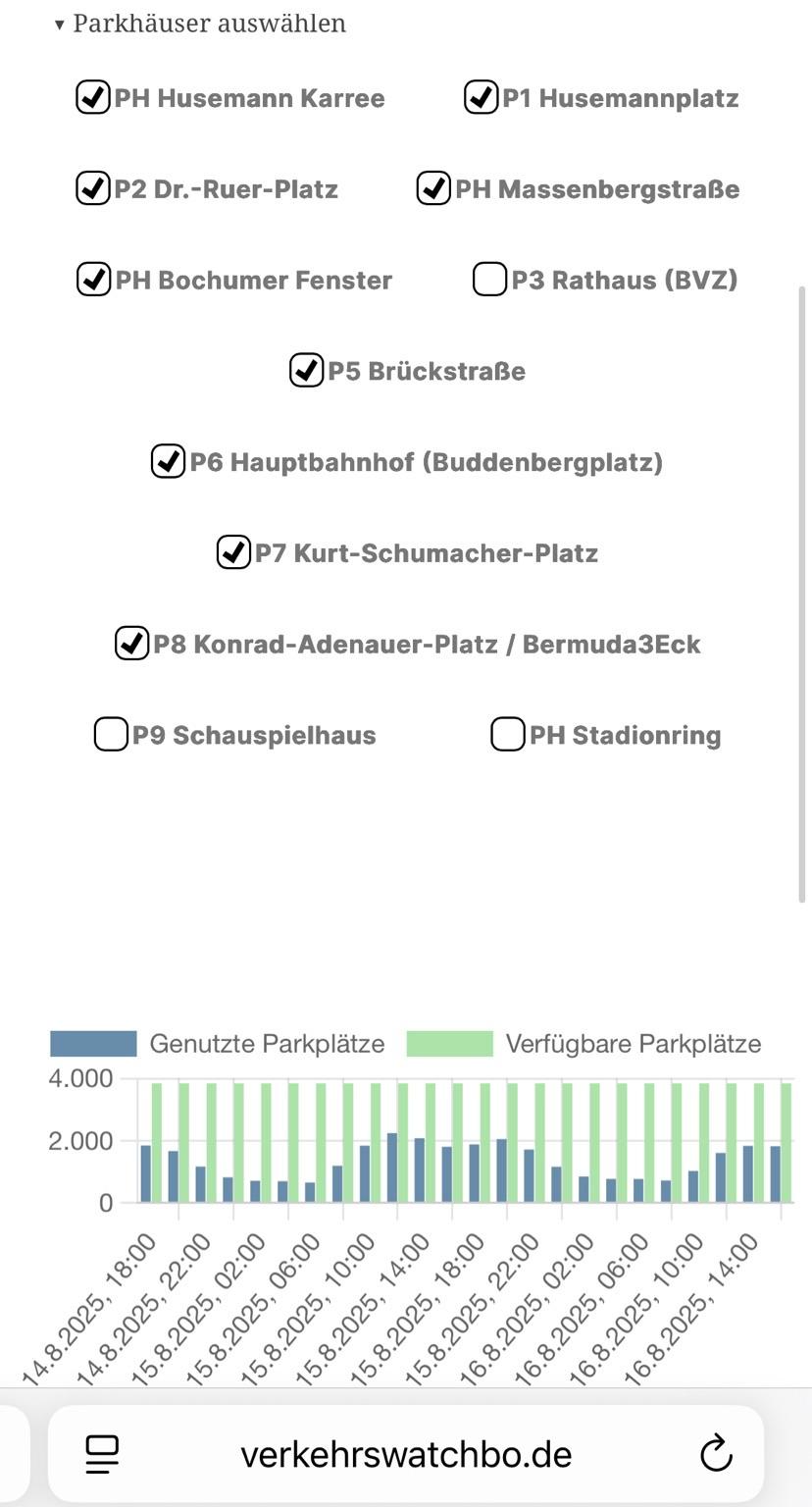This screenshot has height=1507, width=812.
Task: Deselect P5 Brückstraße
Action: click(306, 371)
